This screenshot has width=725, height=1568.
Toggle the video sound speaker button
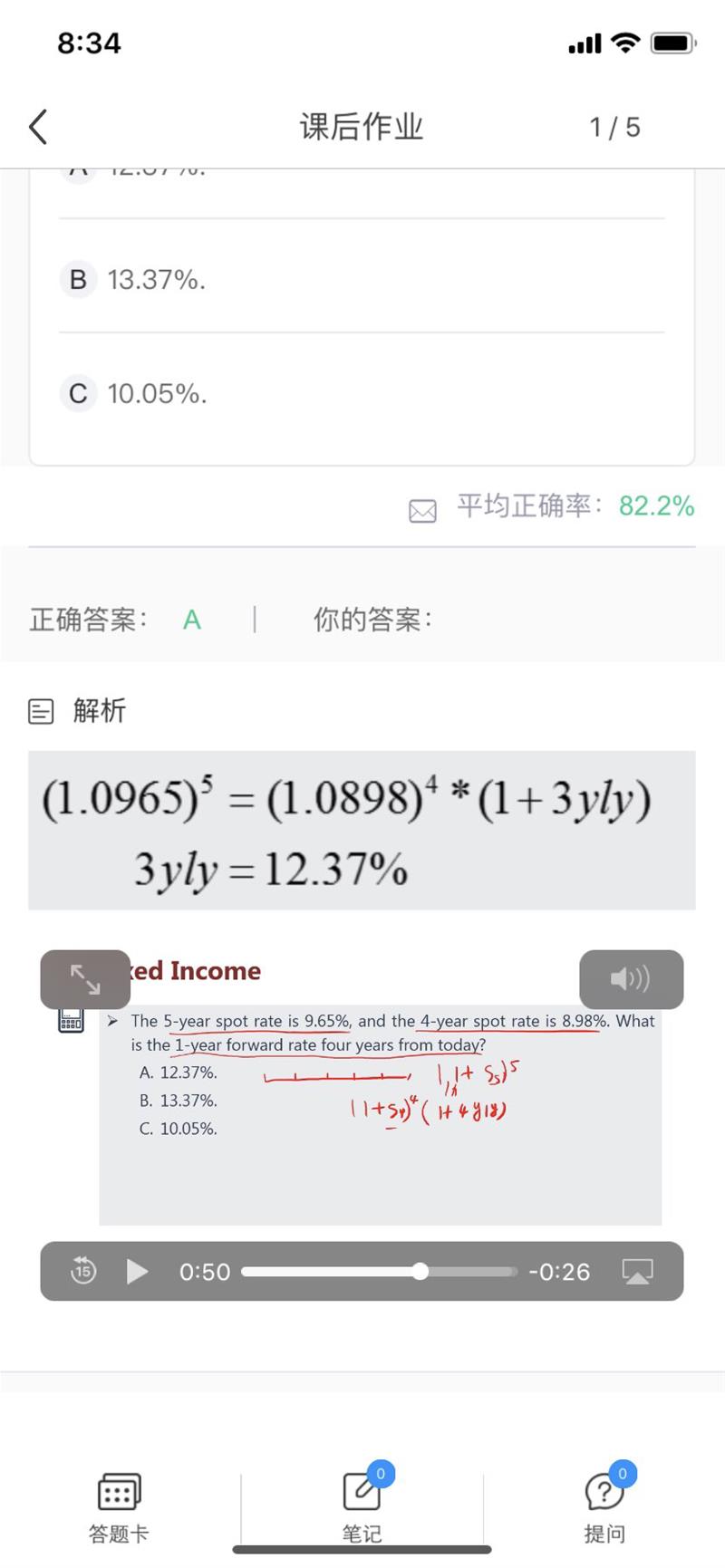coord(631,979)
